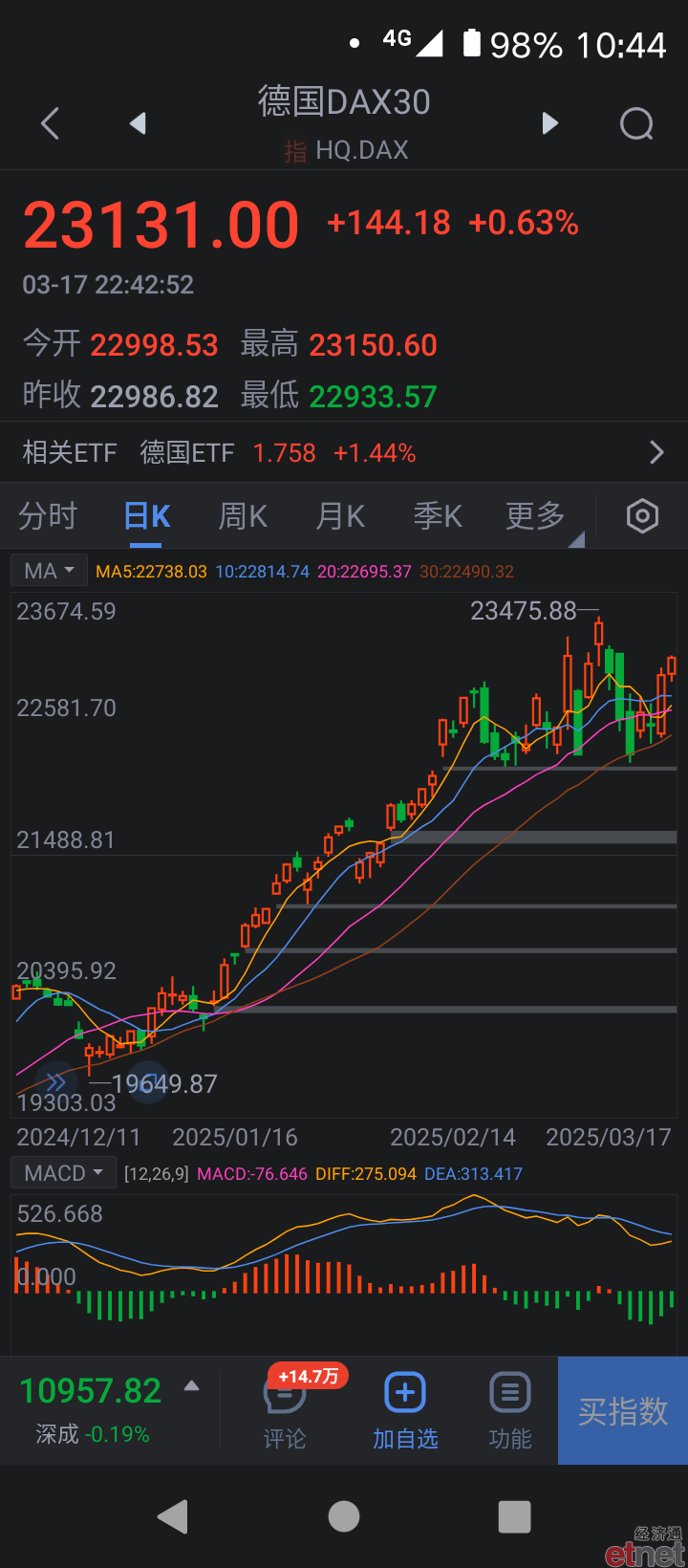
Task: Expand the 更多 chart period options
Action: [536, 516]
